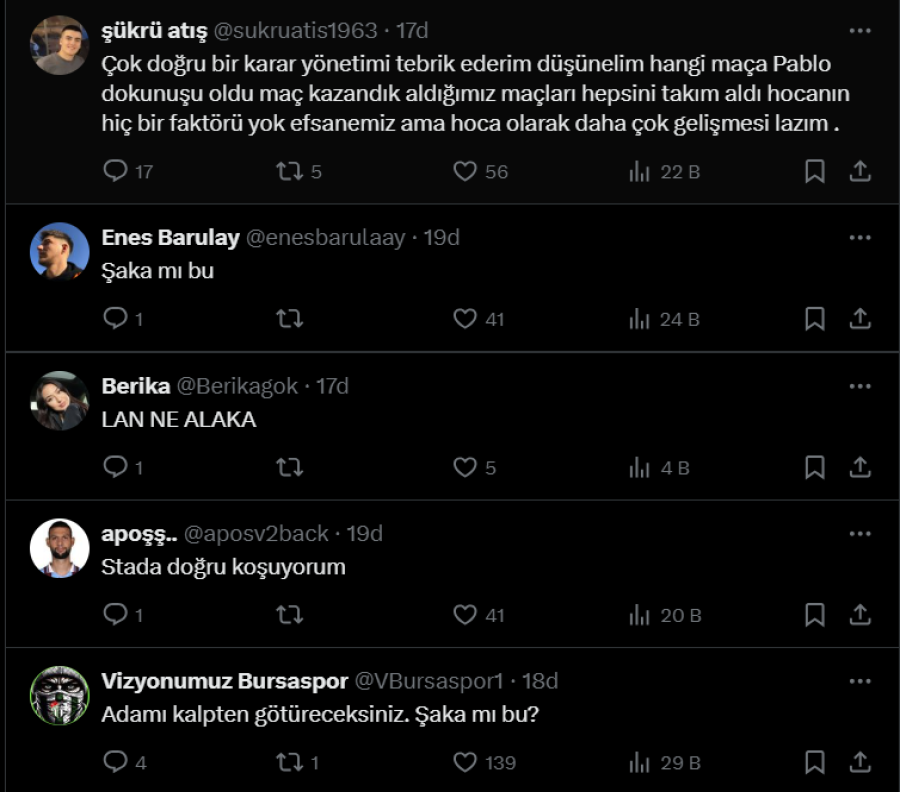This screenshot has width=900, height=792.
Task: Bookmark Enes Barulay's tweet
Action: tap(815, 319)
